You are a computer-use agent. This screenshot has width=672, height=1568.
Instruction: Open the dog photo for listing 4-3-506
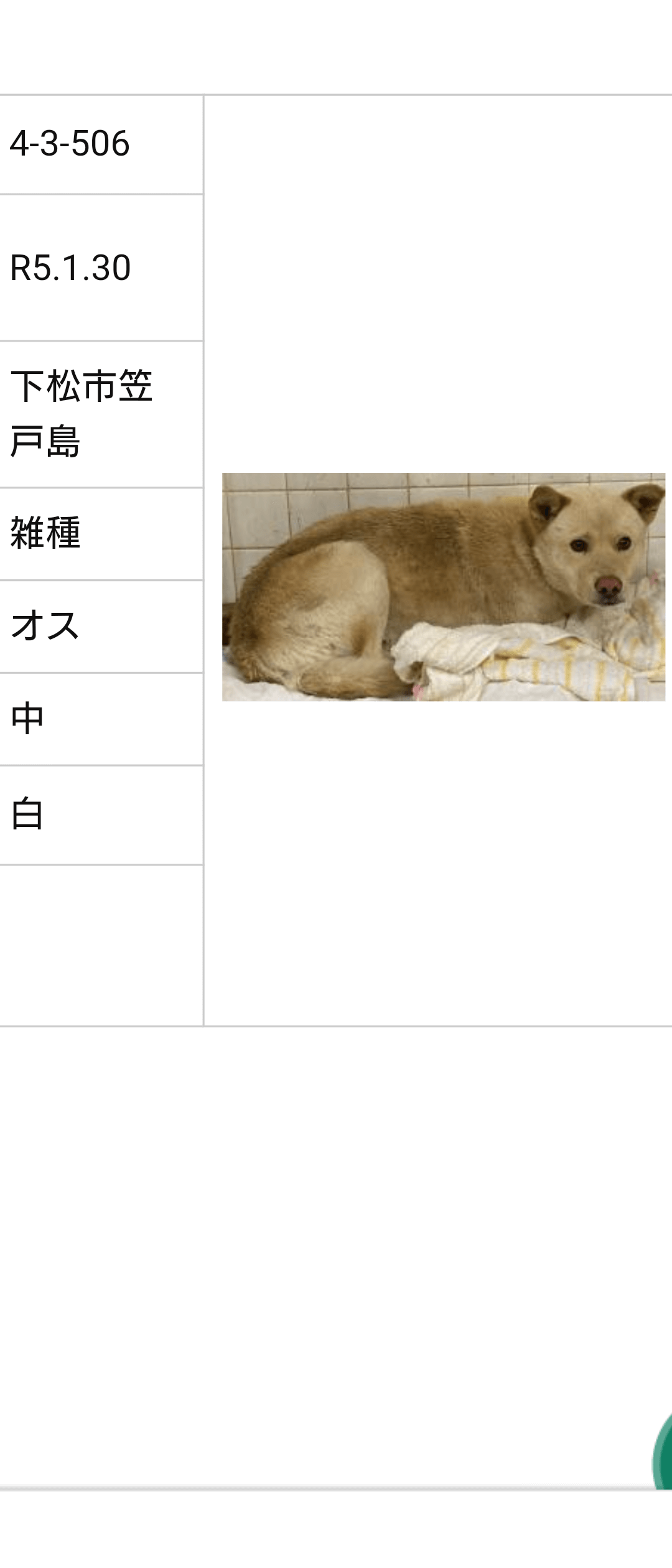coord(444,587)
